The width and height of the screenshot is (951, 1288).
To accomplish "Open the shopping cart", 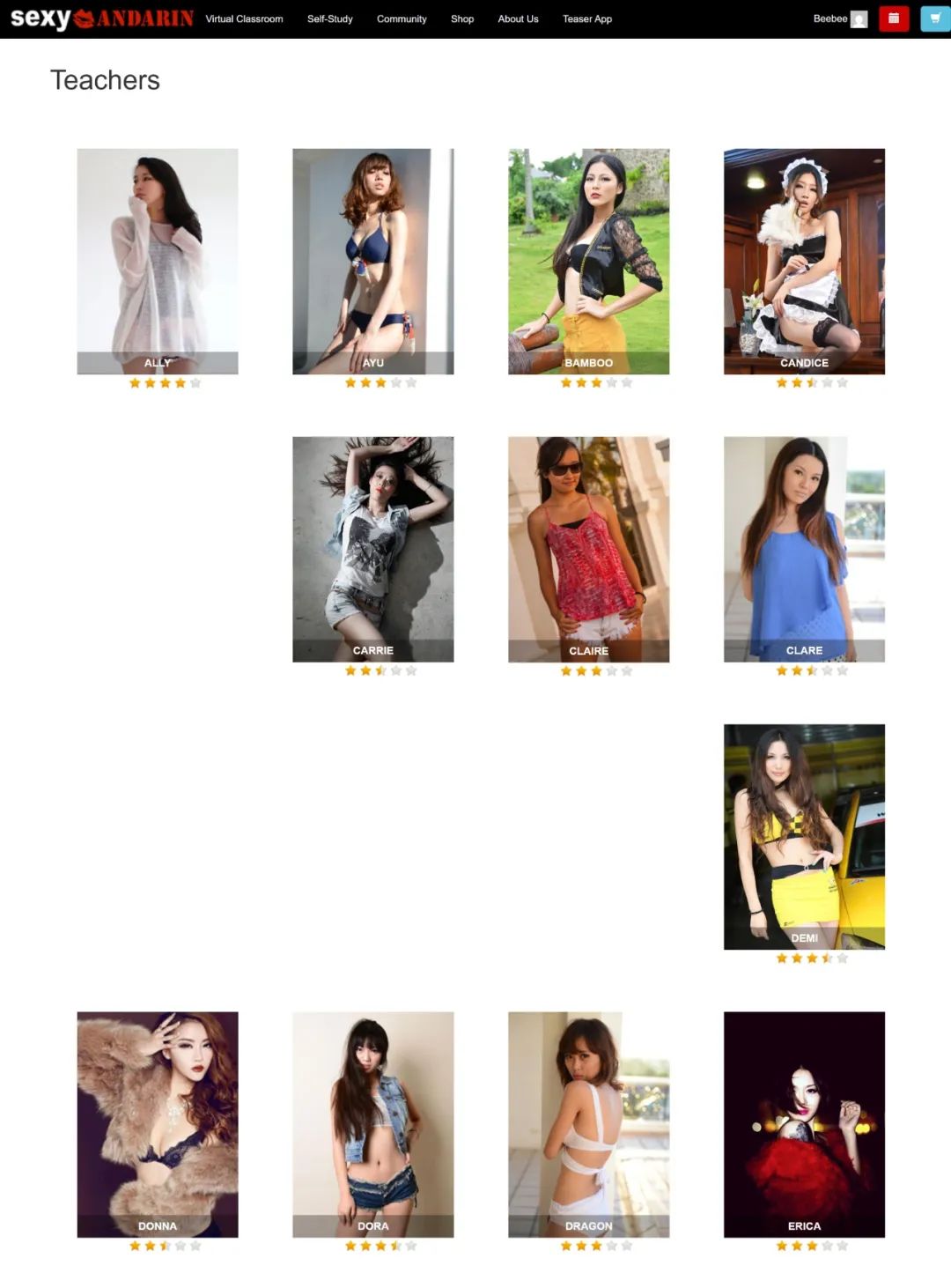I will [934, 19].
